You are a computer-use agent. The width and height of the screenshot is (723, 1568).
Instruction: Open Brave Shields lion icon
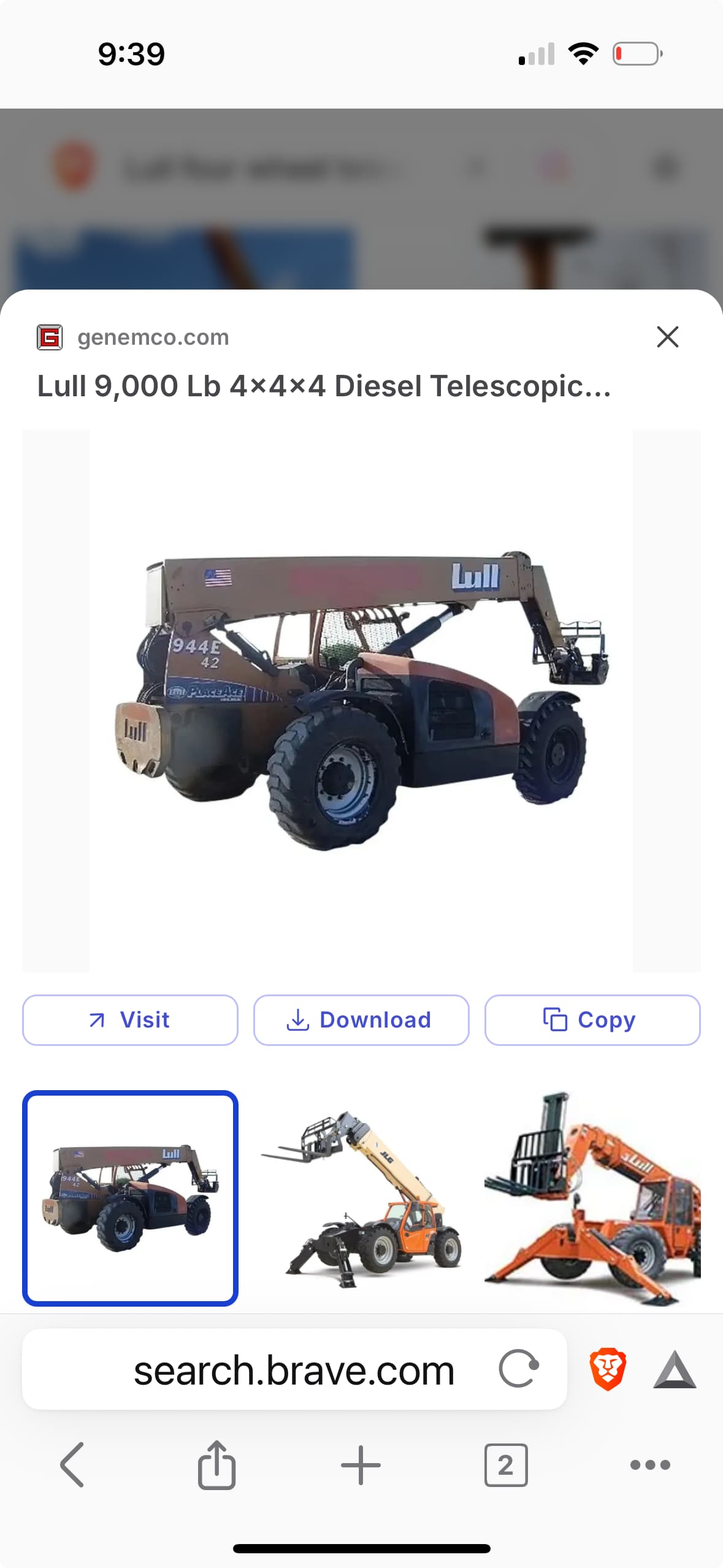pyautogui.click(x=607, y=1369)
